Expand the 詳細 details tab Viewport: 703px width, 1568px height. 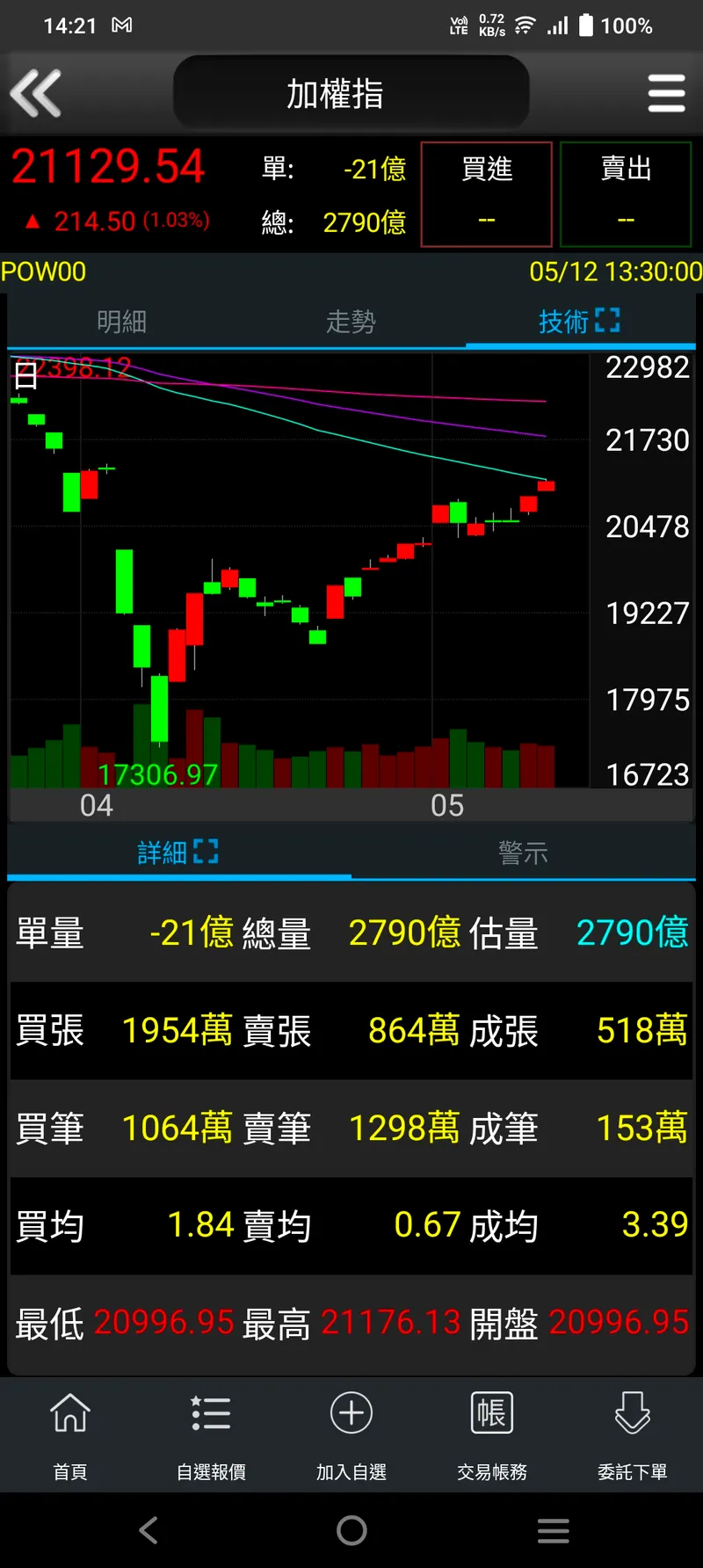[206, 852]
